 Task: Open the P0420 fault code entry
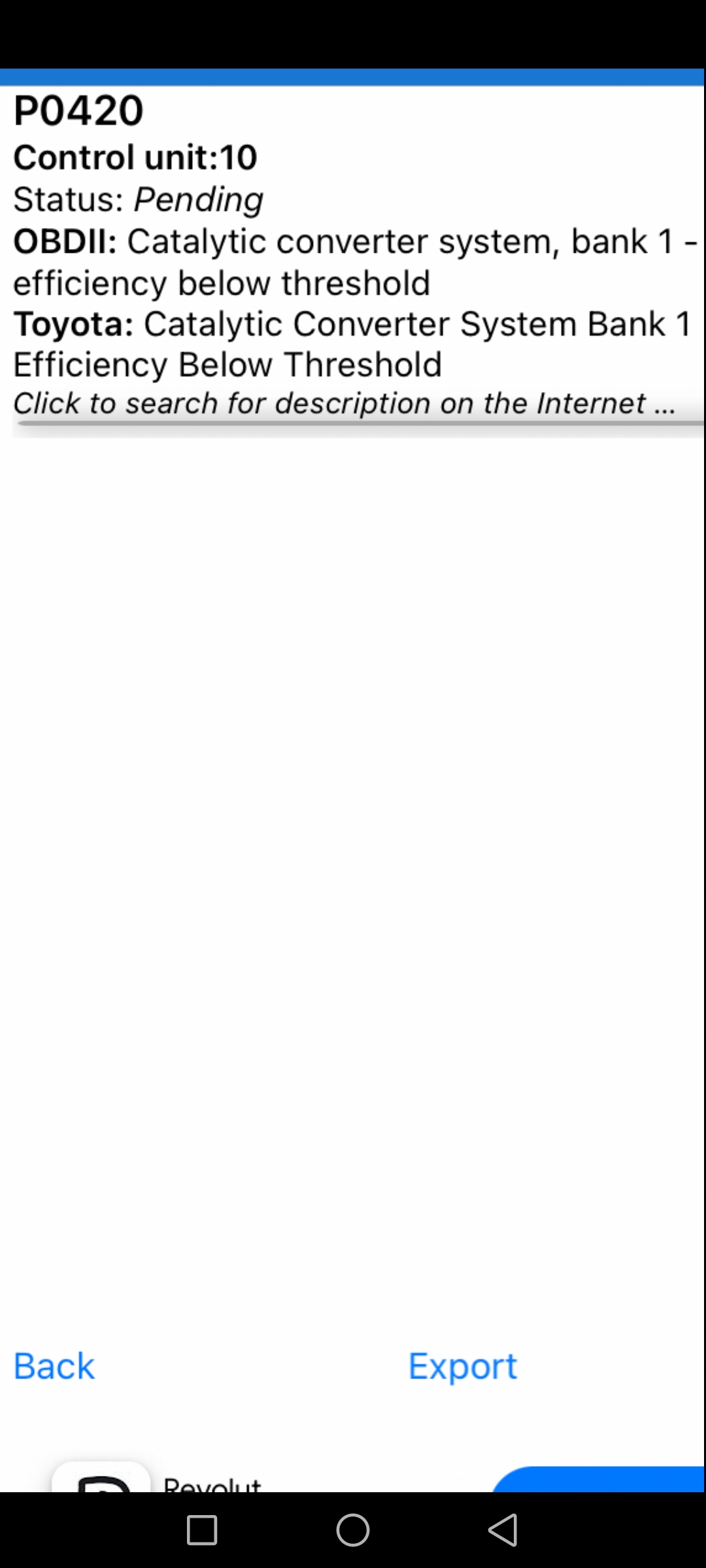pyautogui.click(x=353, y=255)
